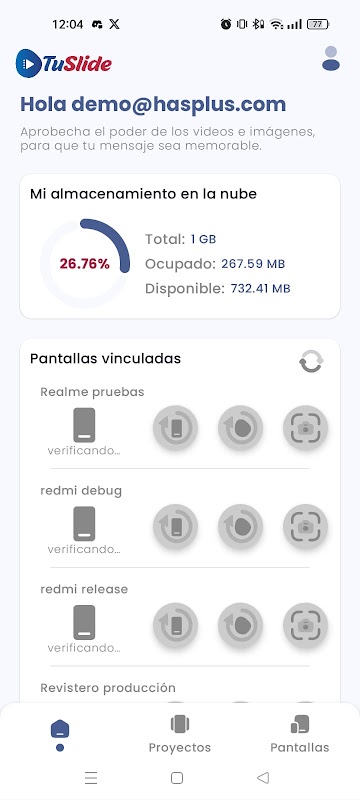The image size is (360, 800).
Task: Take a screenshot of Realme pruebas
Action: [305, 428]
